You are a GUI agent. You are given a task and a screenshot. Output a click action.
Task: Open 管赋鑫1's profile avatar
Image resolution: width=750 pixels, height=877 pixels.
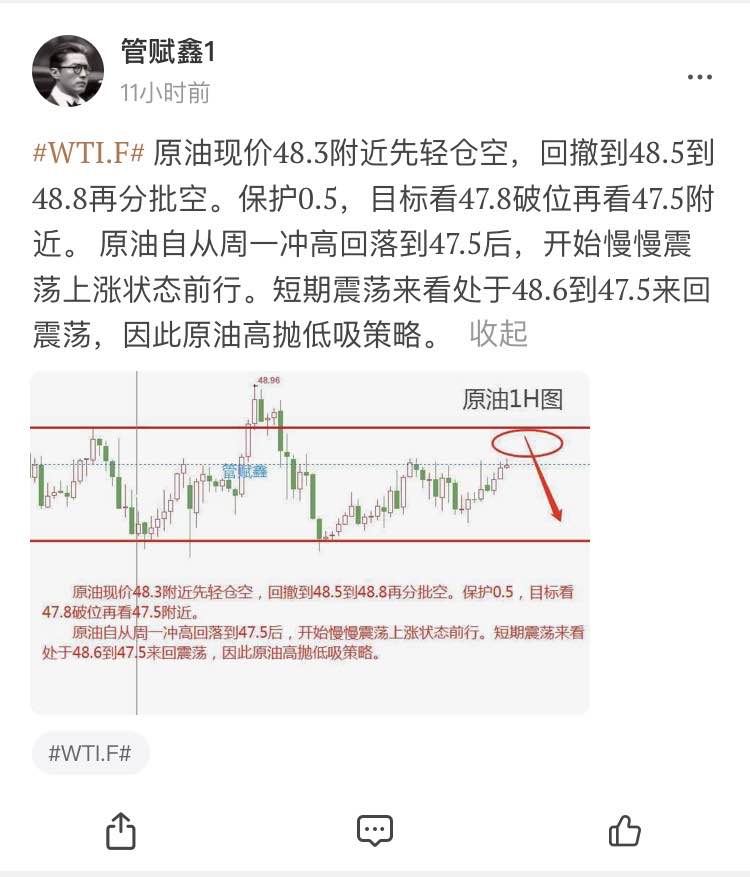pyautogui.click(x=68, y=70)
